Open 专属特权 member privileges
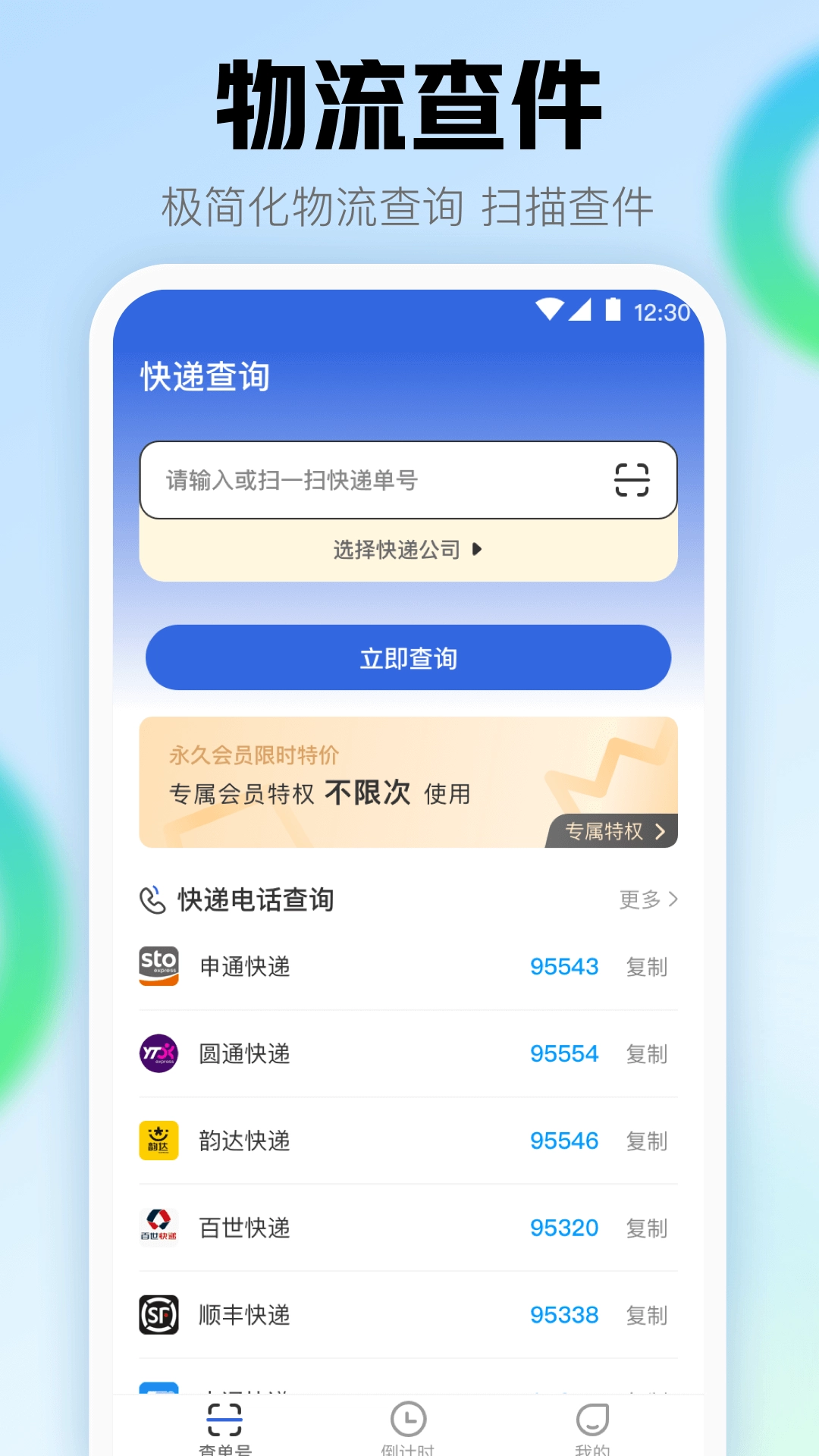 coord(611,832)
